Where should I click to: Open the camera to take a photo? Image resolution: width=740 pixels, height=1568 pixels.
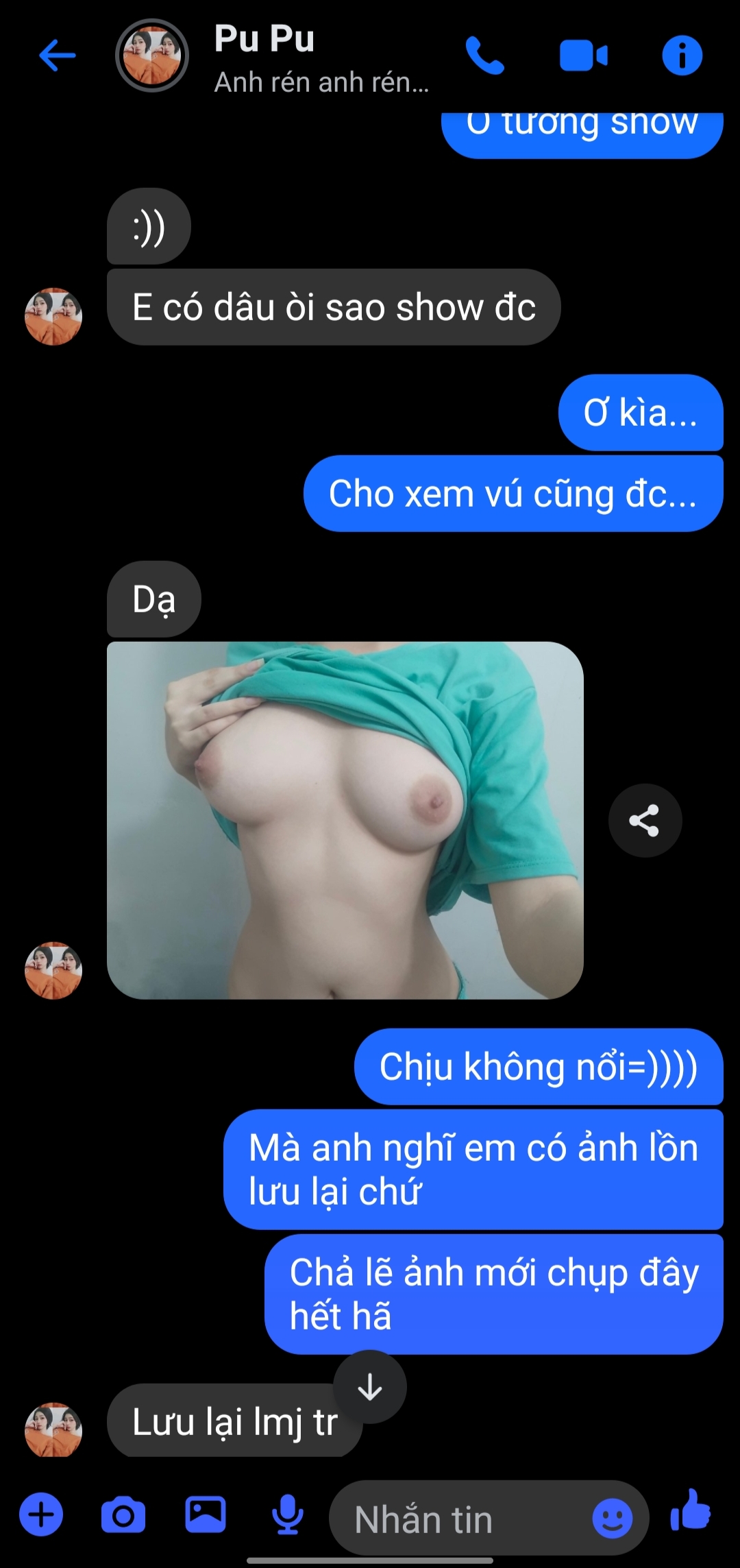pyautogui.click(x=123, y=1514)
